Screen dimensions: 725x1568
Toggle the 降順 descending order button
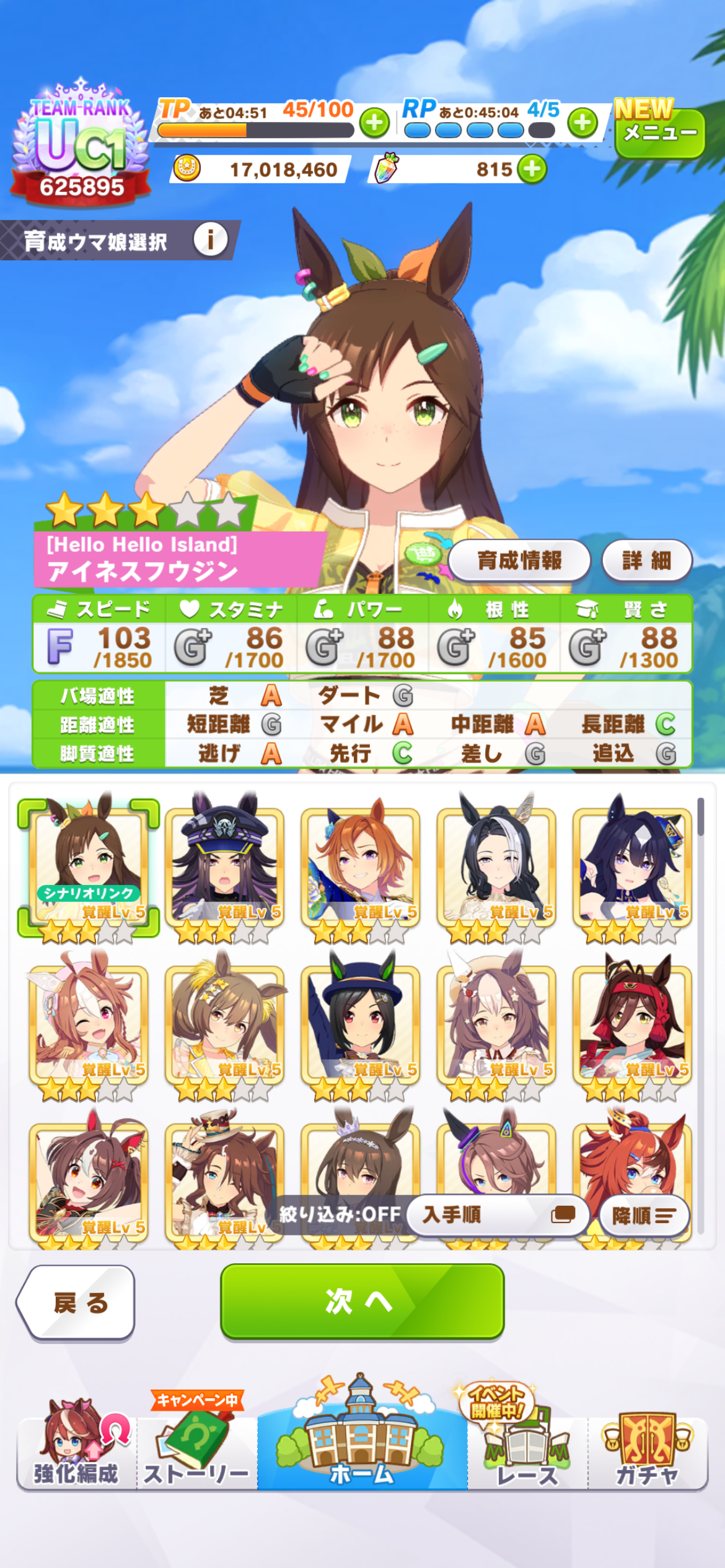pos(644,1216)
